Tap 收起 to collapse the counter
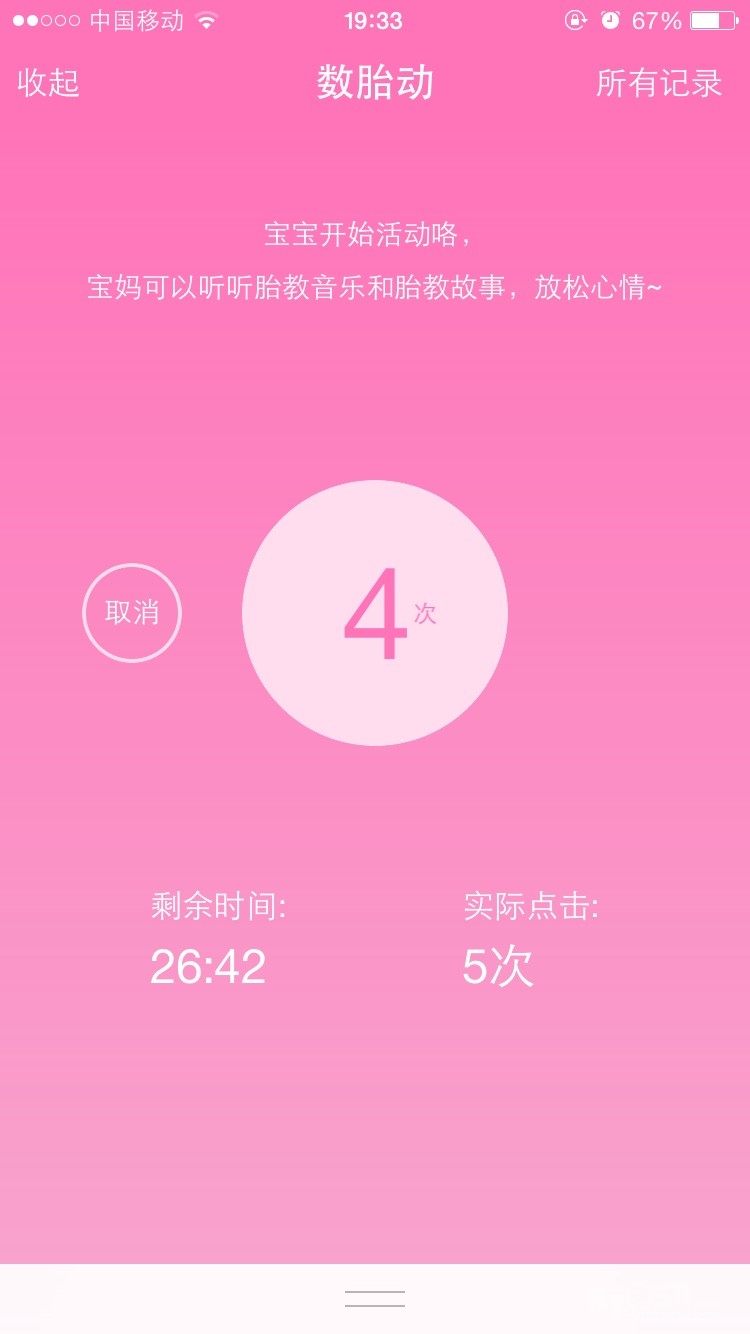The width and height of the screenshot is (750, 1334). [x=48, y=83]
